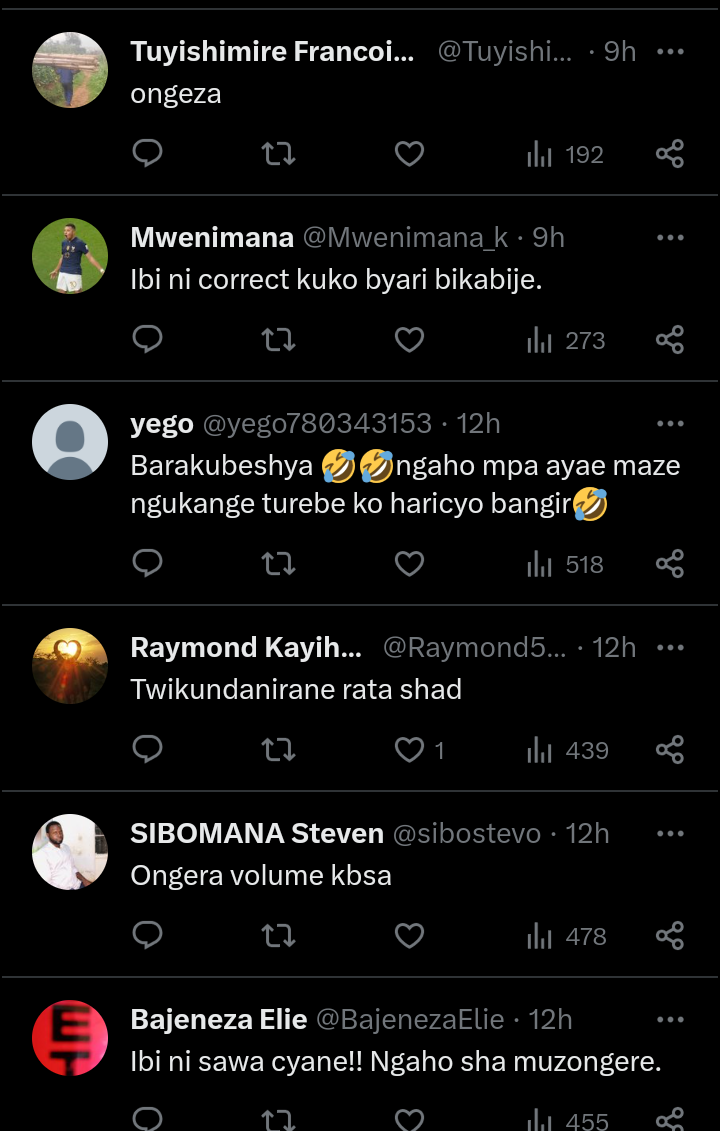View analytics for yego's tweet
Image resolution: width=720 pixels, height=1131 pixels.
tap(565, 564)
